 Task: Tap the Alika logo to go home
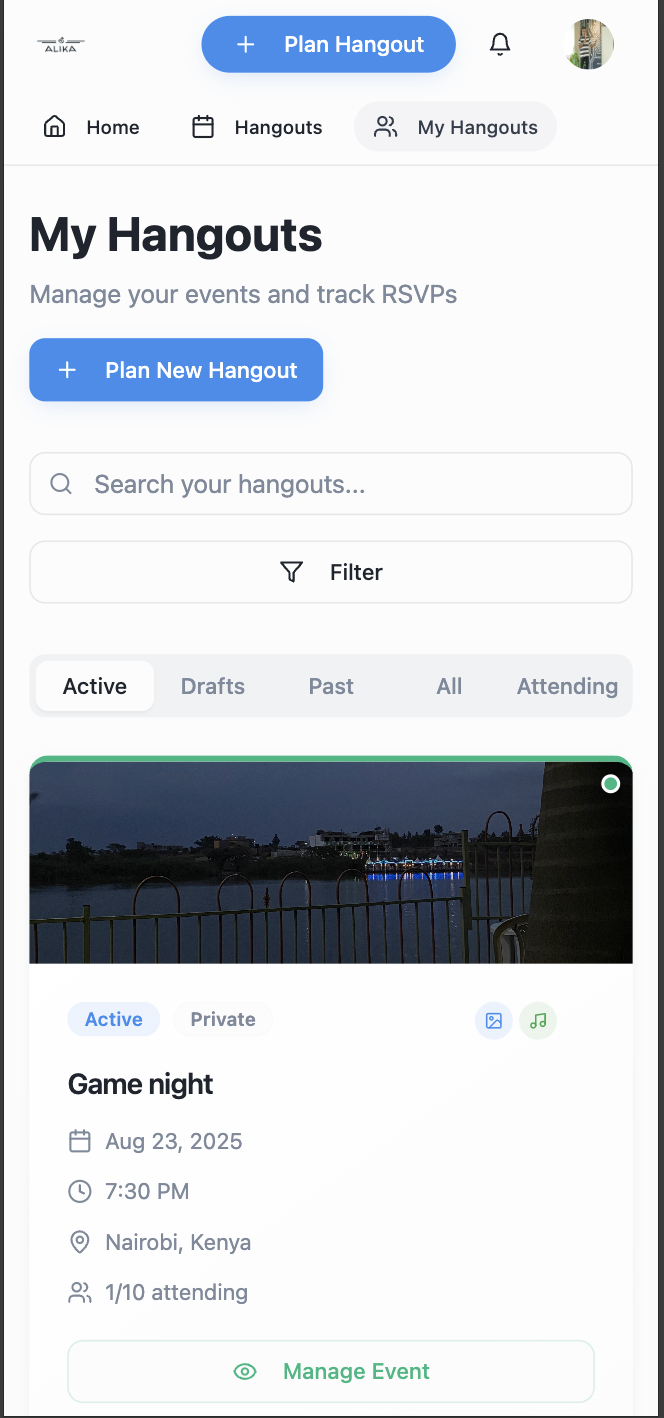point(61,44)
